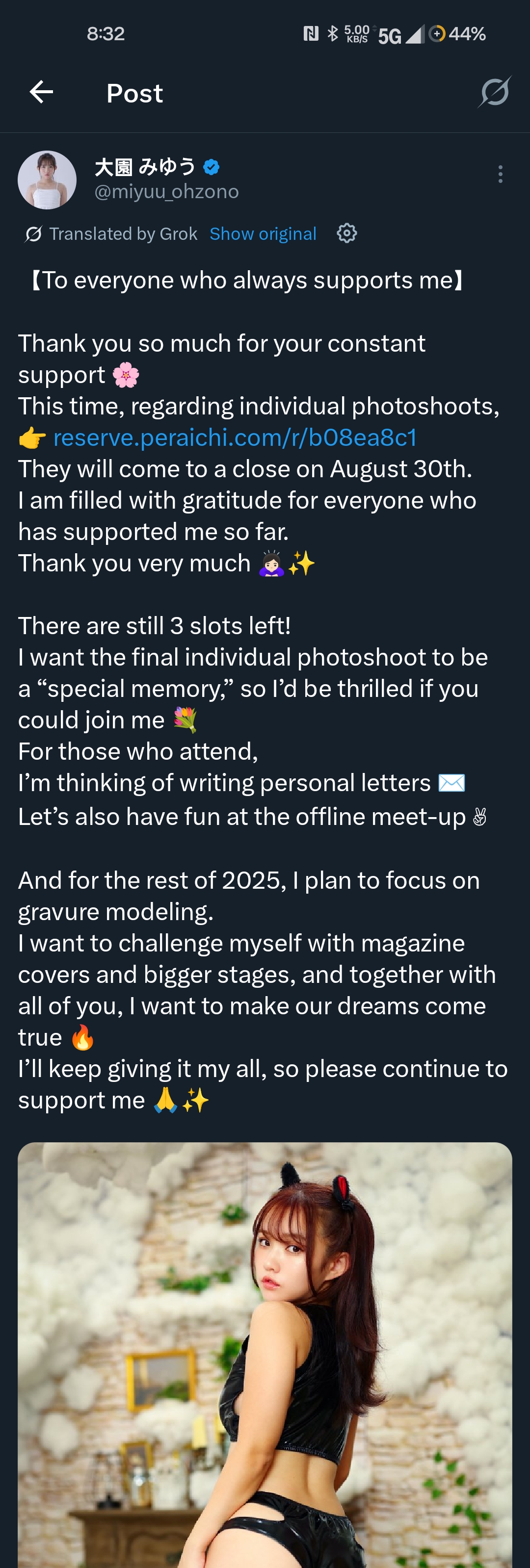Viewport: 530px width, 1568px height.
Task: Open @miyuu_ohzono profile from the handle
Action: coord(166,192)
